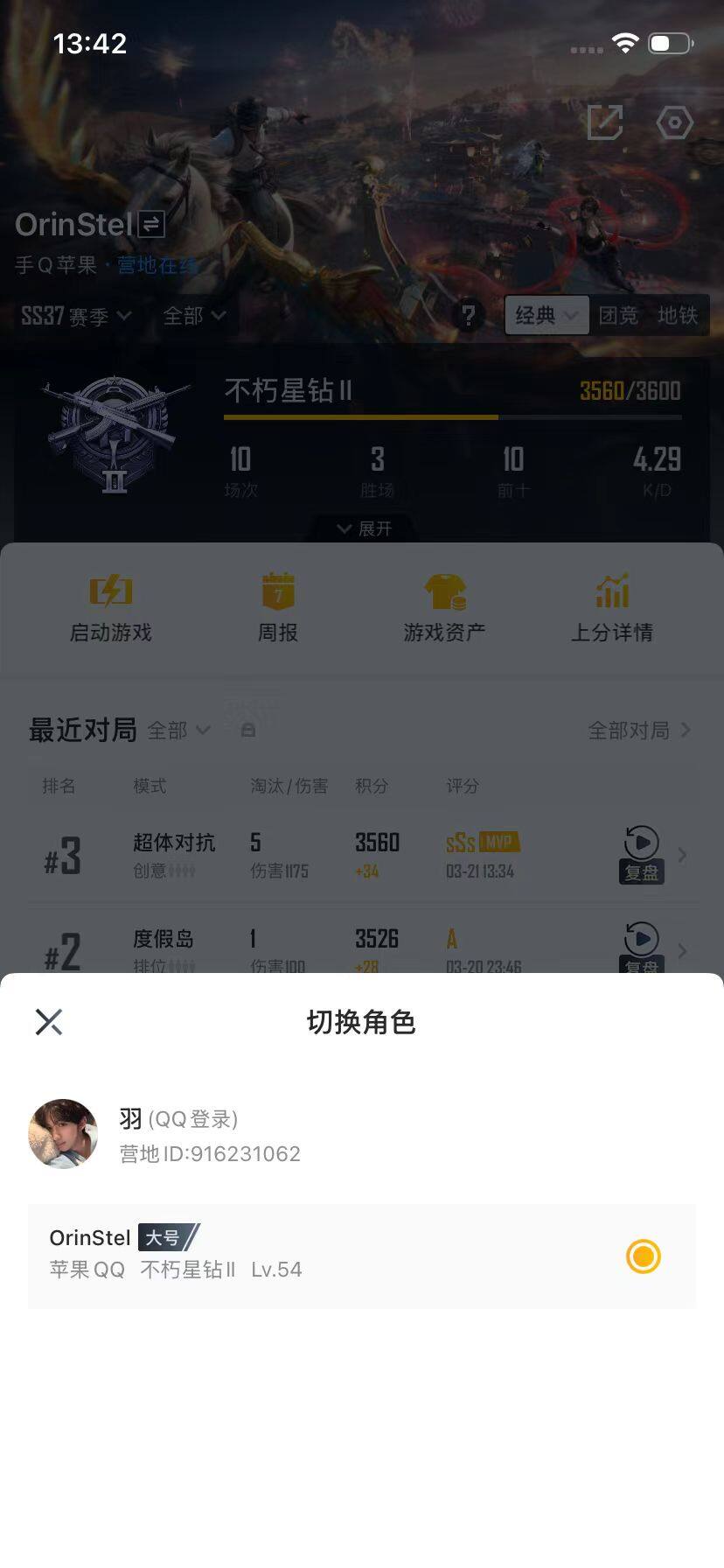724x1568 pixels.
Task: Open the settings gear icon
Action: click(673, 123)
